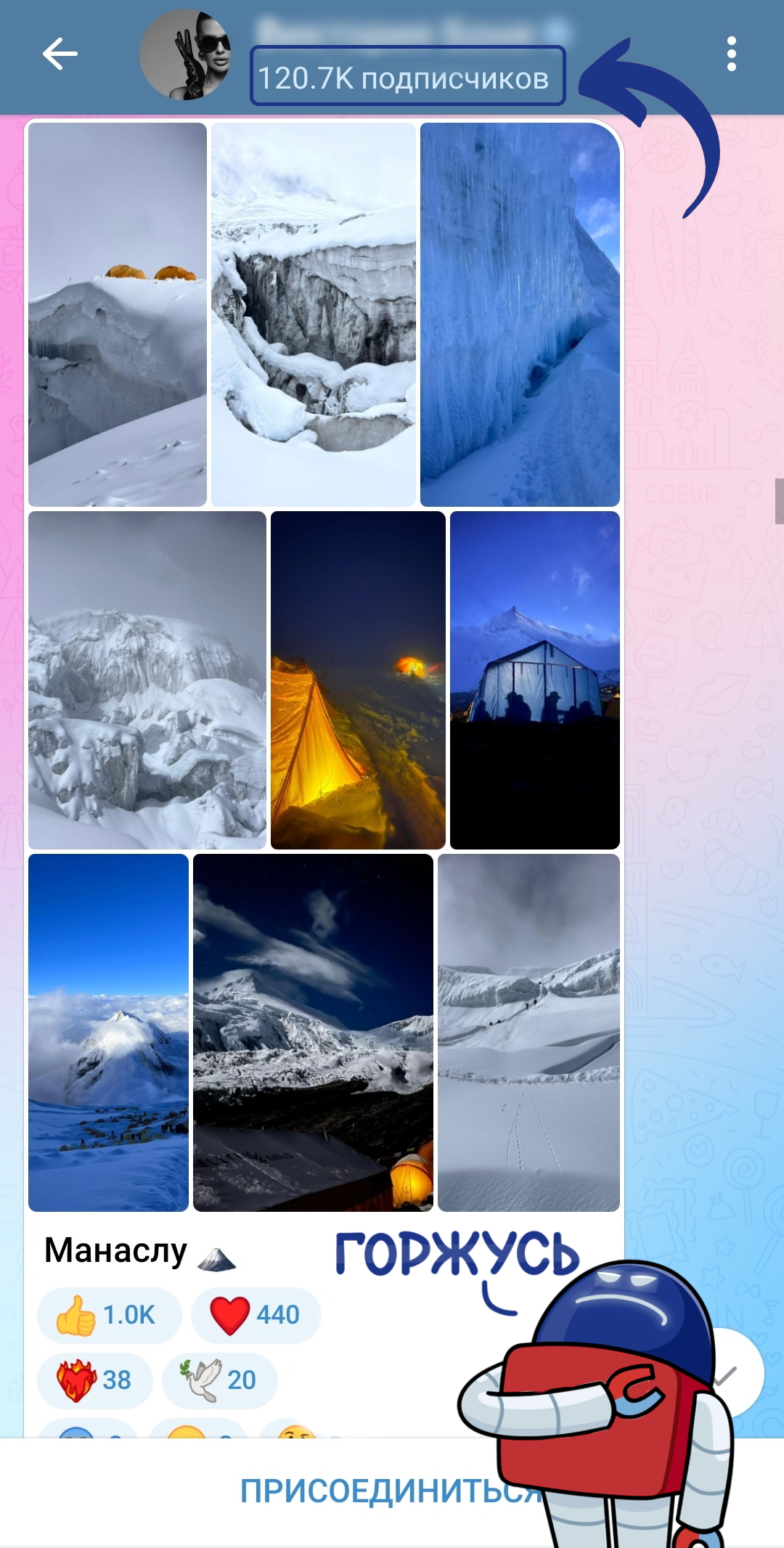Tap the burning heart reaction 38
The image size is (784, 1548).
coord(95,1380)
